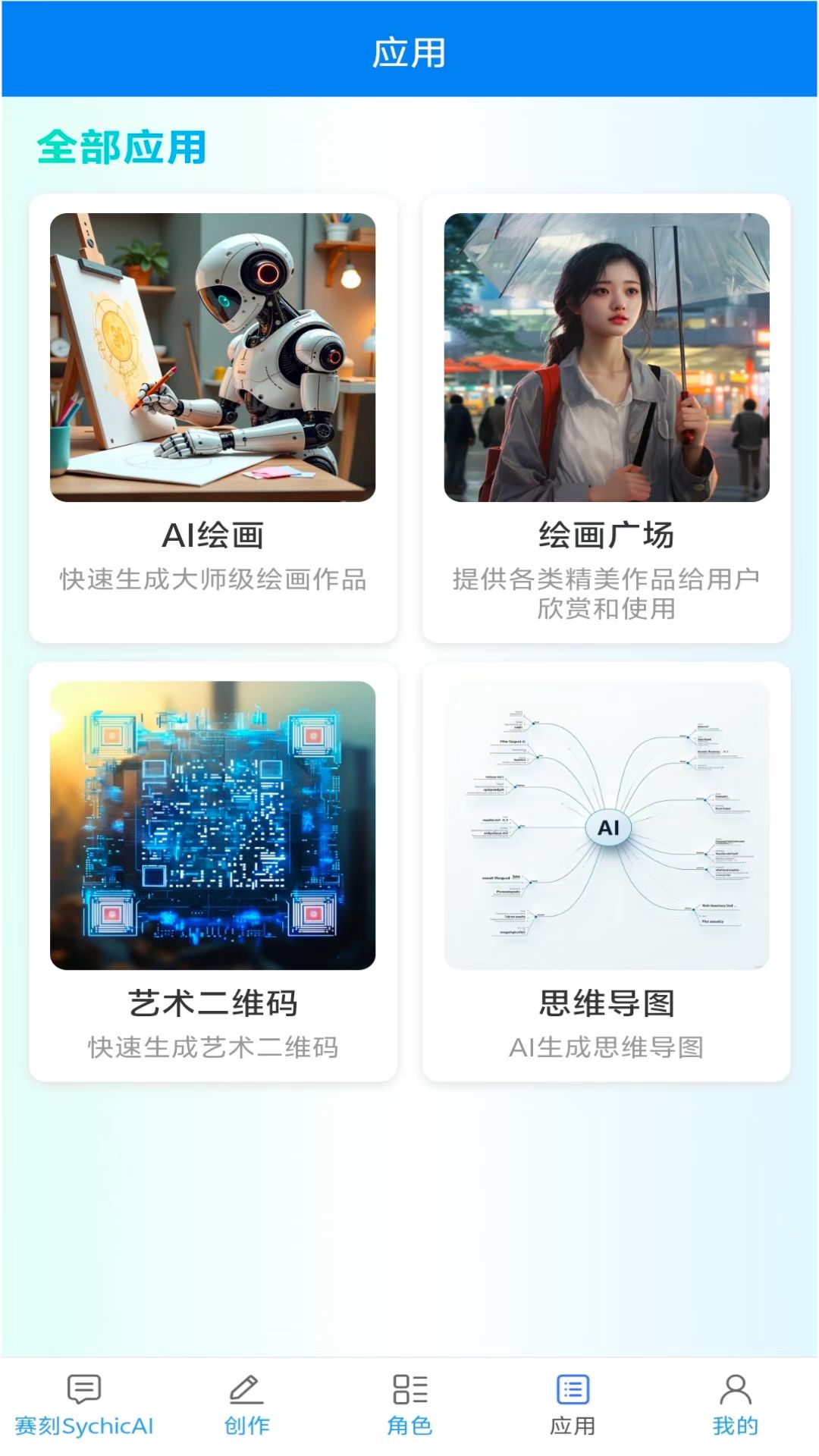Go to the 角色 tab
The height and width of the screenshot is (1456, 819).
pos(409,1405)
